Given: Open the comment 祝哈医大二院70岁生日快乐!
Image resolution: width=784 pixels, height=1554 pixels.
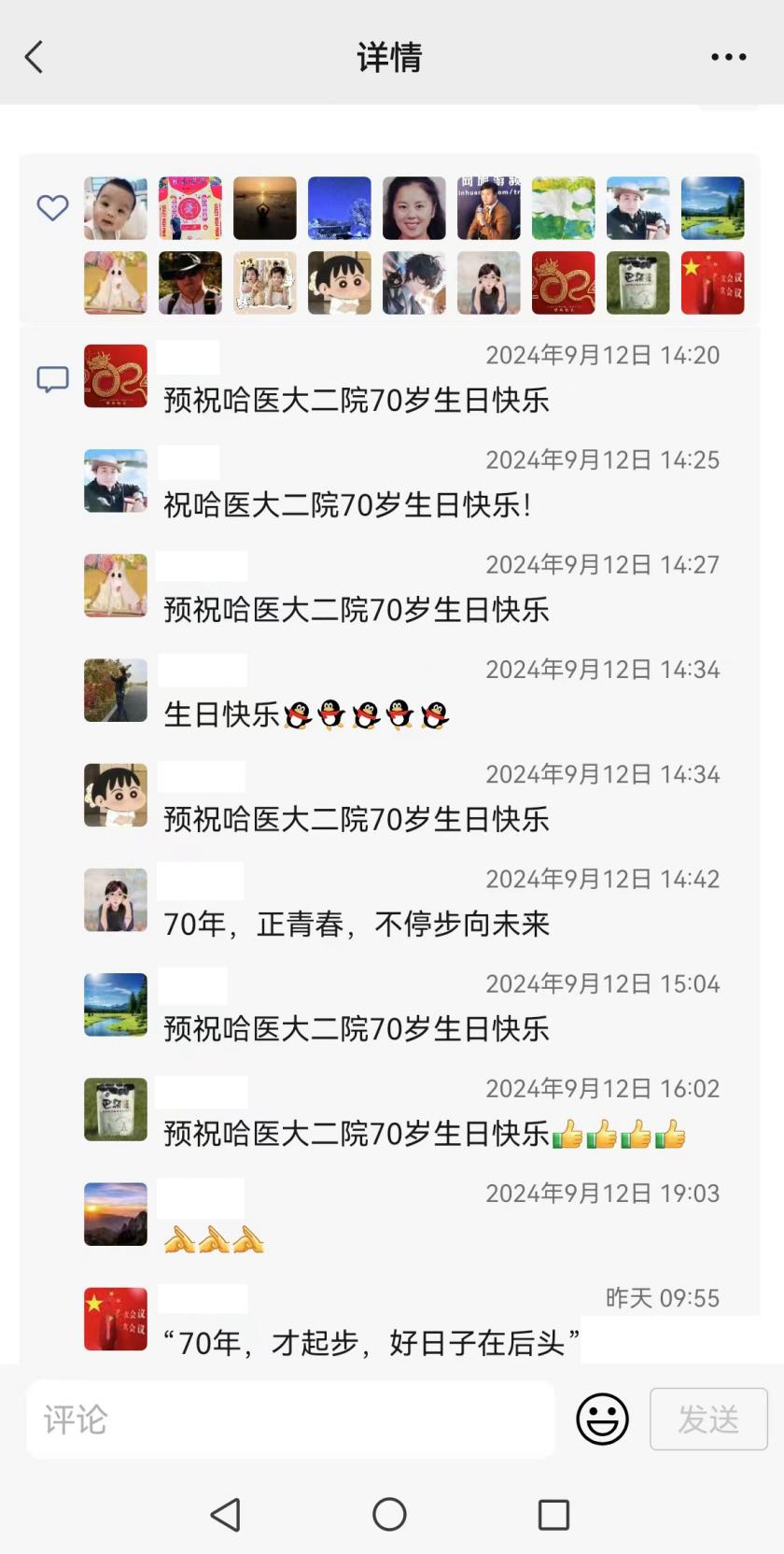Looking at the screenshot, I should (347, 505).
